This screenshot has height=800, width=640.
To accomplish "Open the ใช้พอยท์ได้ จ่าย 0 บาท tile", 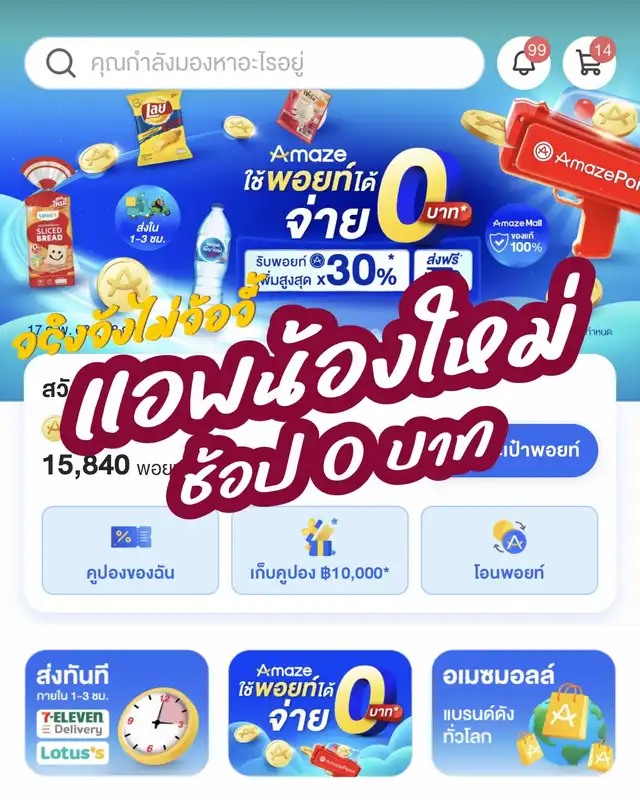I will point(320,712).
